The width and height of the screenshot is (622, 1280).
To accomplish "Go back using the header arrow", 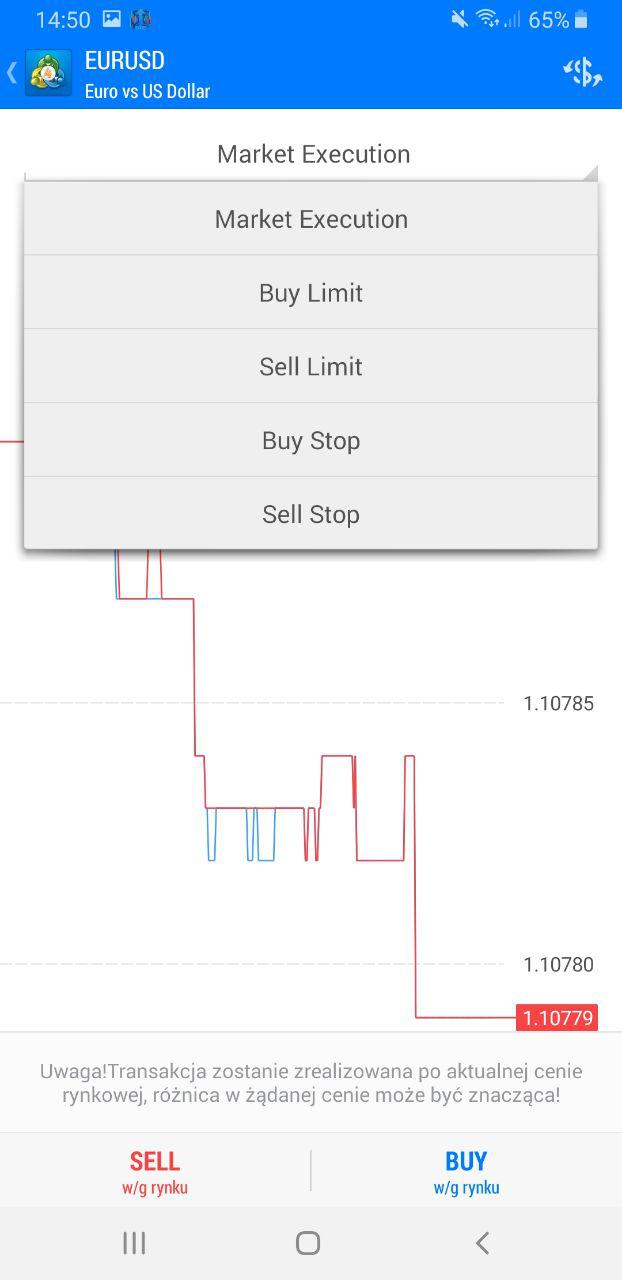I will tap(13, 73).
